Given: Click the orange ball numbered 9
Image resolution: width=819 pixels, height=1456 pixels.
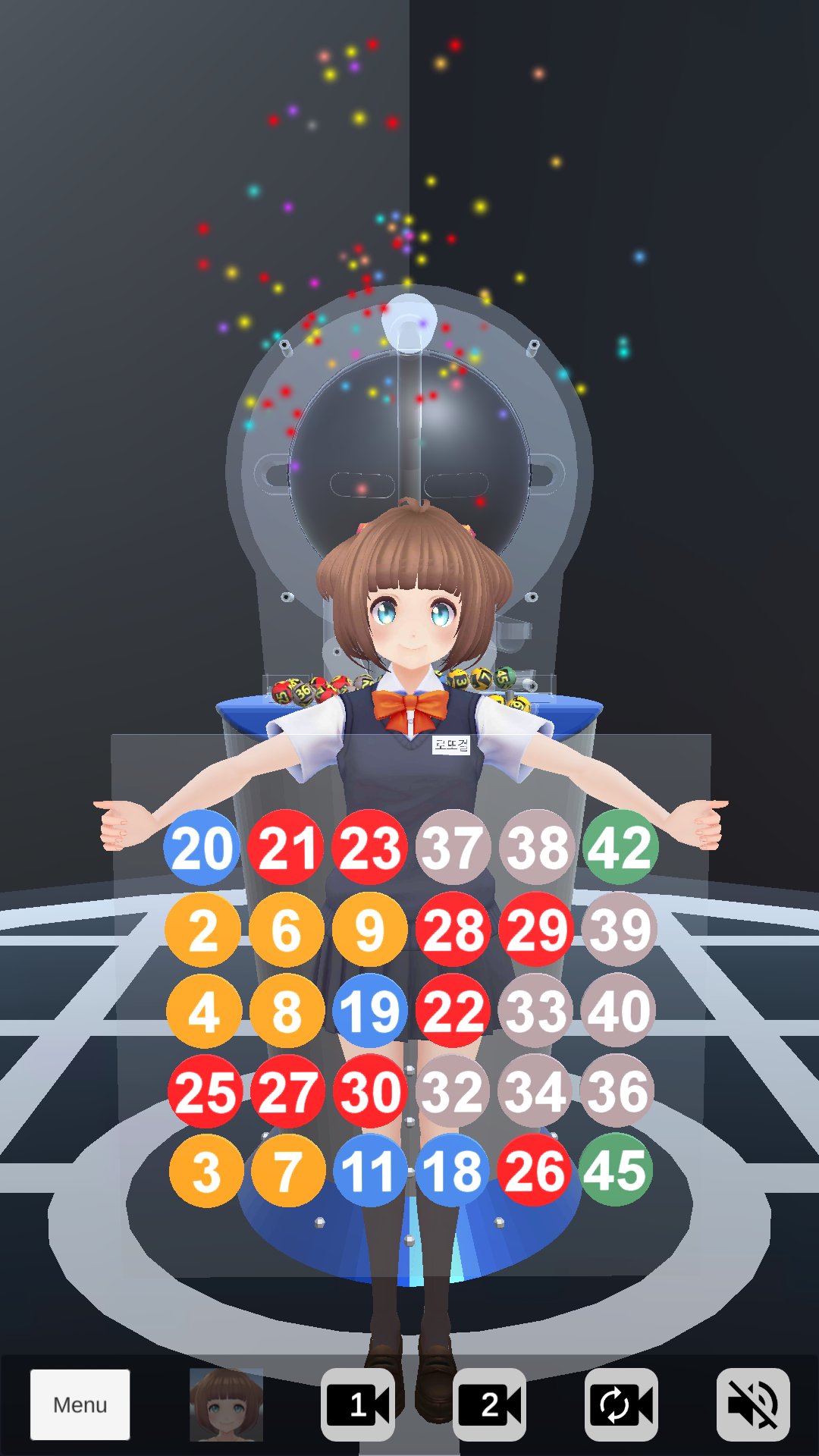Looking at the screenshot, I should click(x=368, y=930).
